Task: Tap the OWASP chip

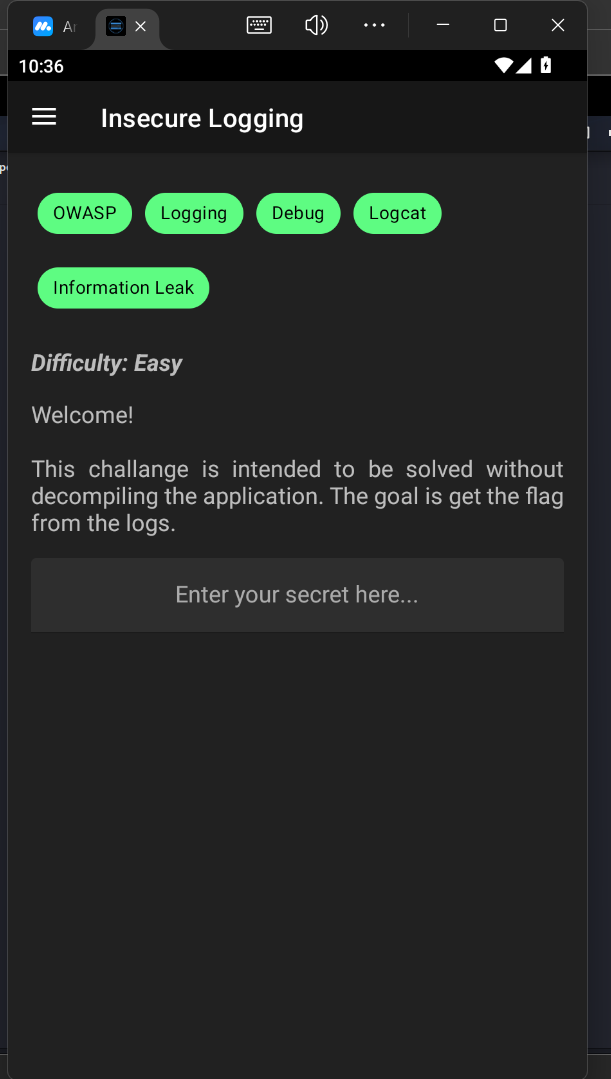Action: click(x=85, y=213)
